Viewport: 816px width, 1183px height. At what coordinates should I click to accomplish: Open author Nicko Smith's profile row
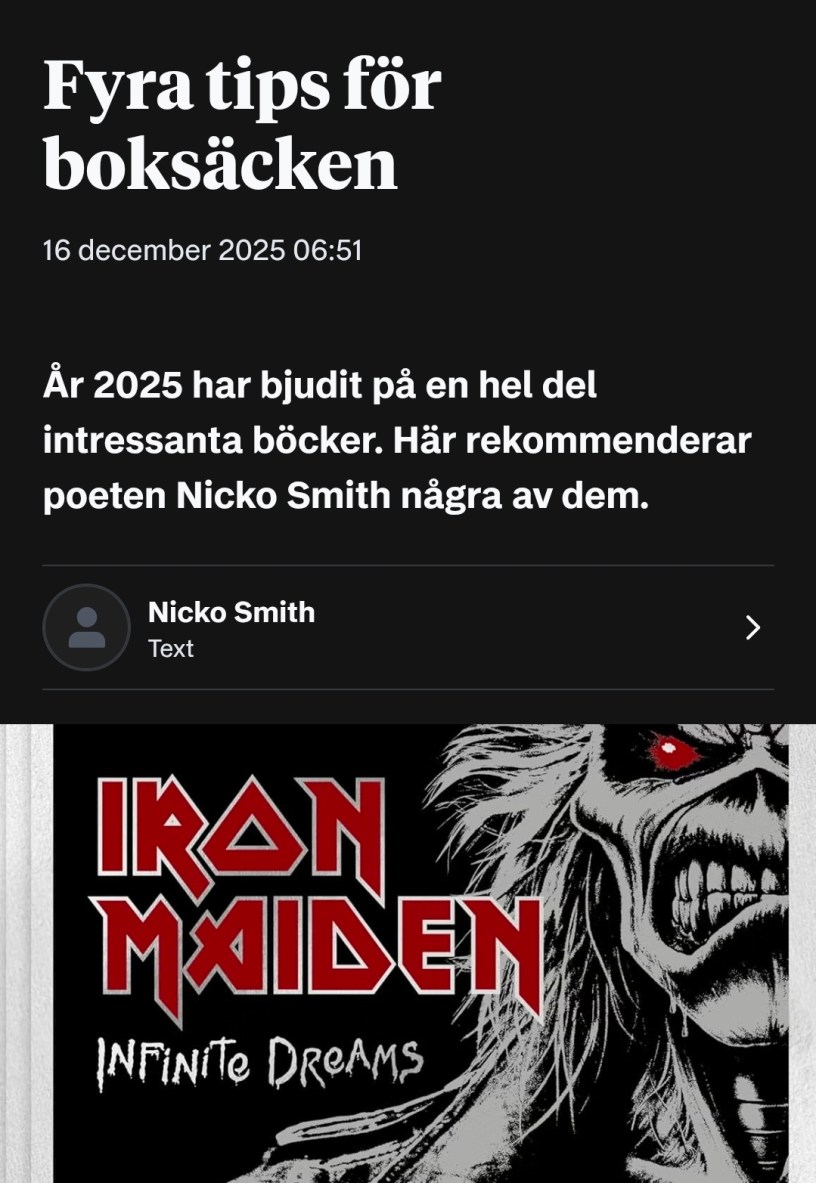click(407, 628)
